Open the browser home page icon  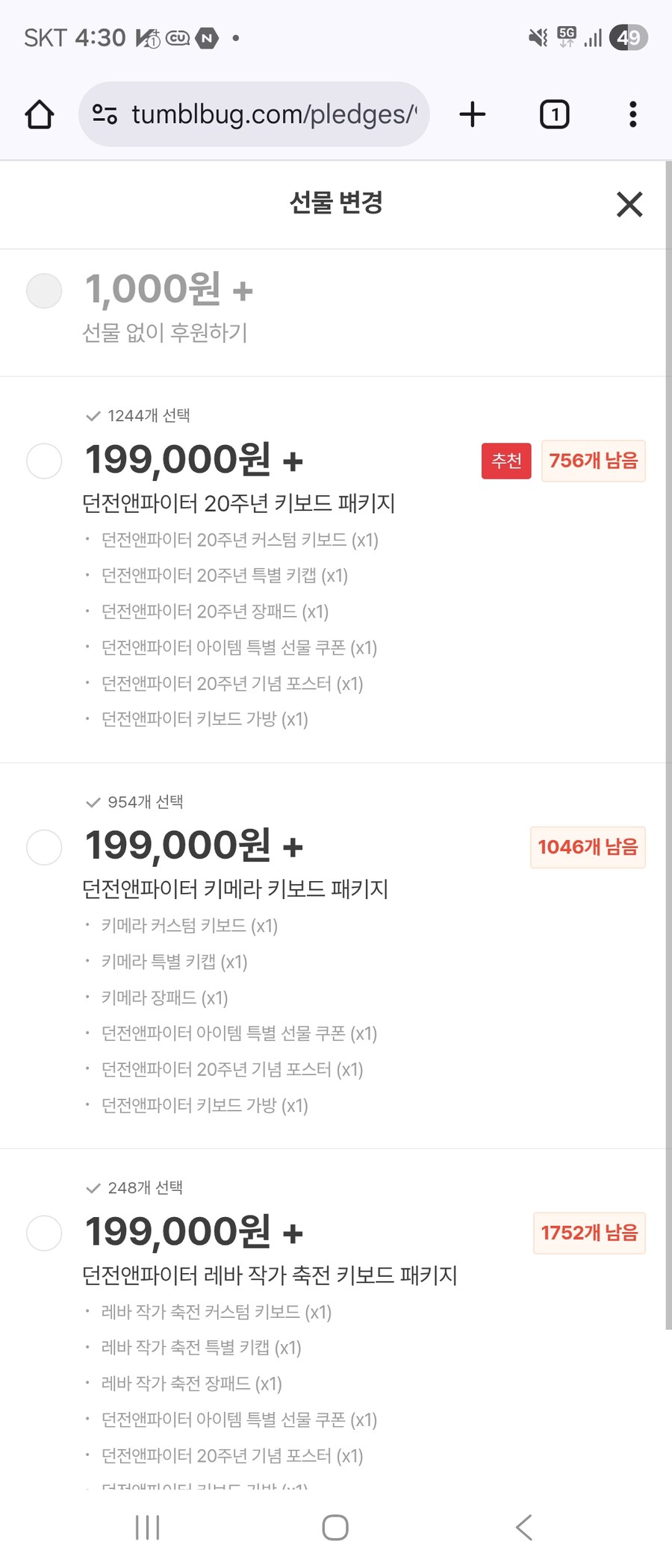(40, 113)
